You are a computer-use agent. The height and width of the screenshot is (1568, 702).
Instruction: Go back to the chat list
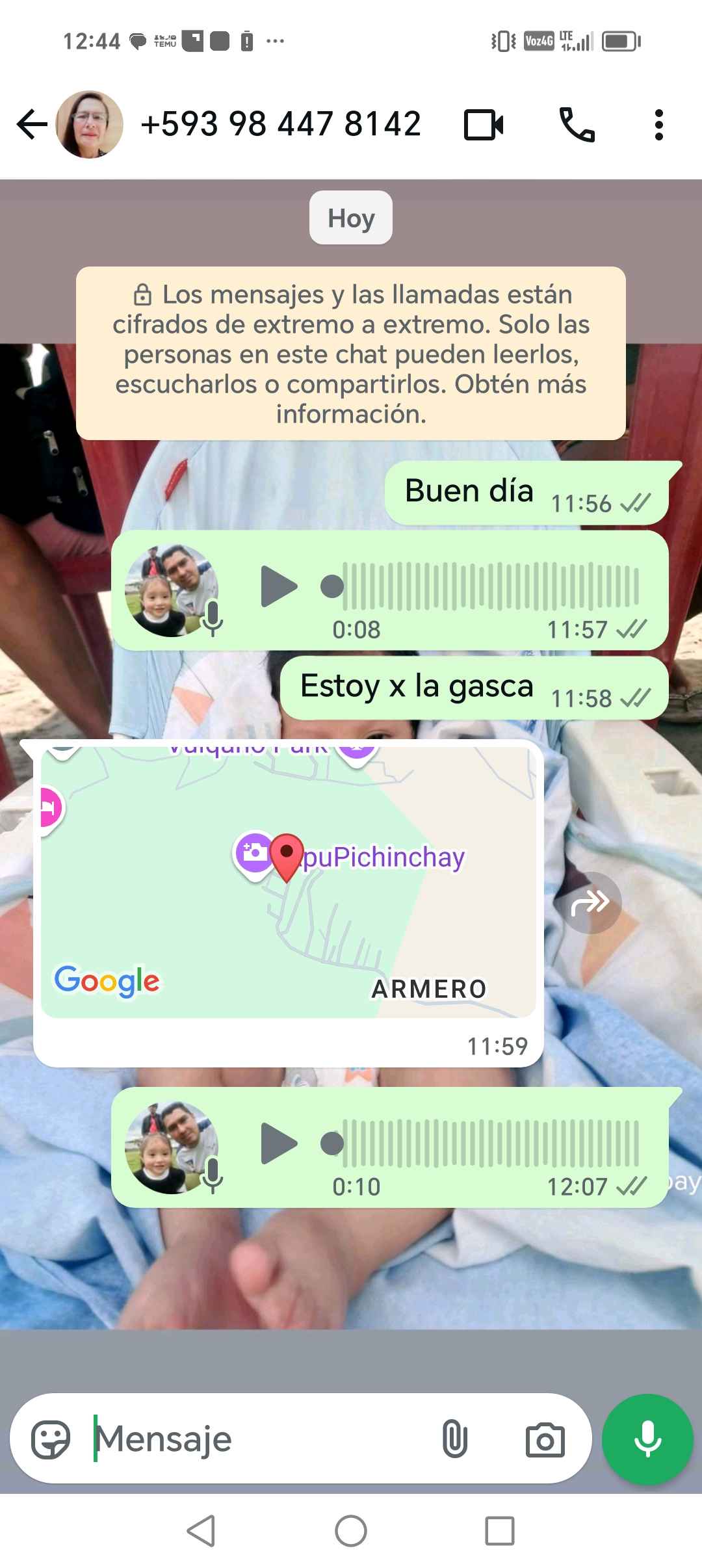tap(31, 124)
